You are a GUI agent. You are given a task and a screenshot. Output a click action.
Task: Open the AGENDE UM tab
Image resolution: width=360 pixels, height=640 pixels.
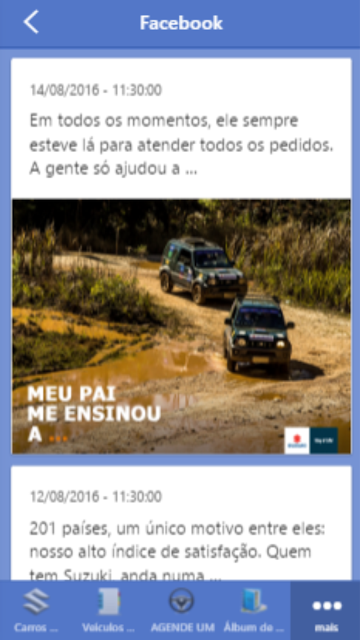[181, 610]
